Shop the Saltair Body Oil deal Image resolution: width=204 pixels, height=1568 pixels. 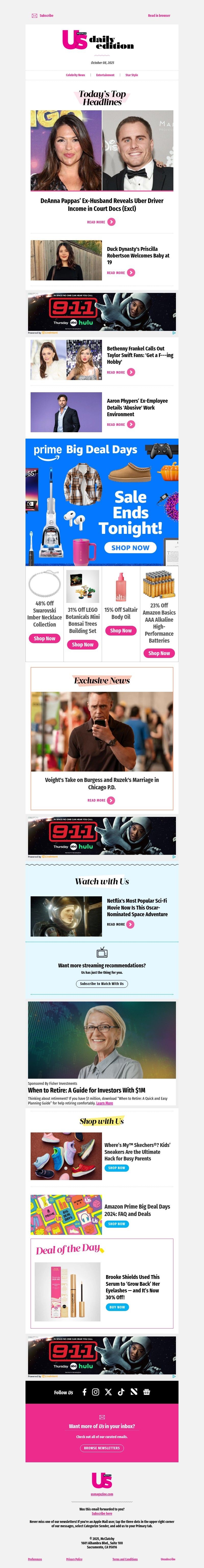click(x=121, y=631)
